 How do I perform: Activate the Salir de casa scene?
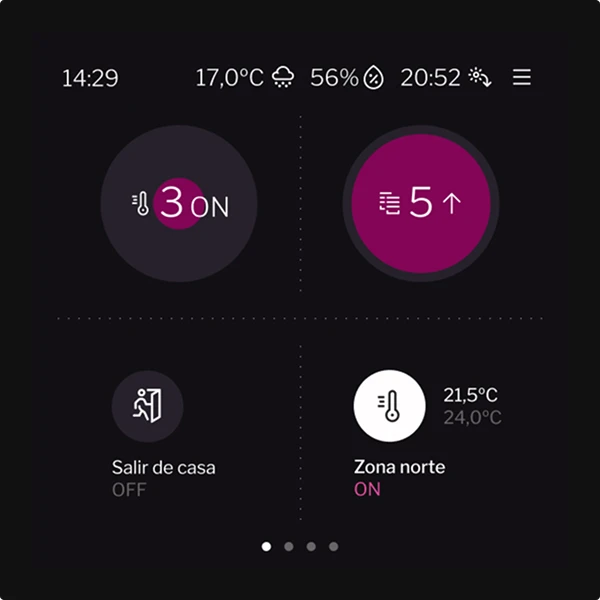[x=147, y=406]
